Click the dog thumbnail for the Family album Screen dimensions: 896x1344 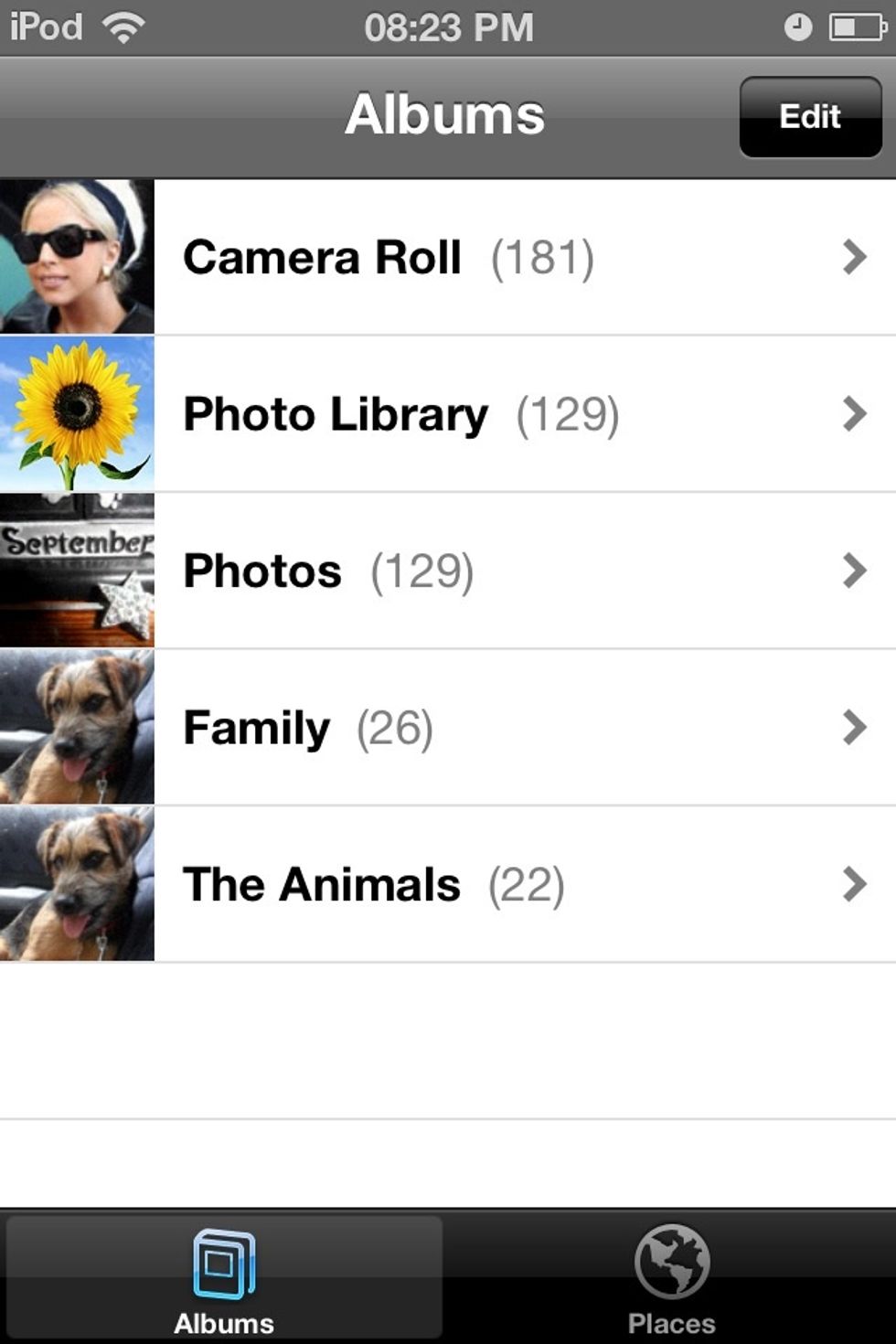[78, 727]
